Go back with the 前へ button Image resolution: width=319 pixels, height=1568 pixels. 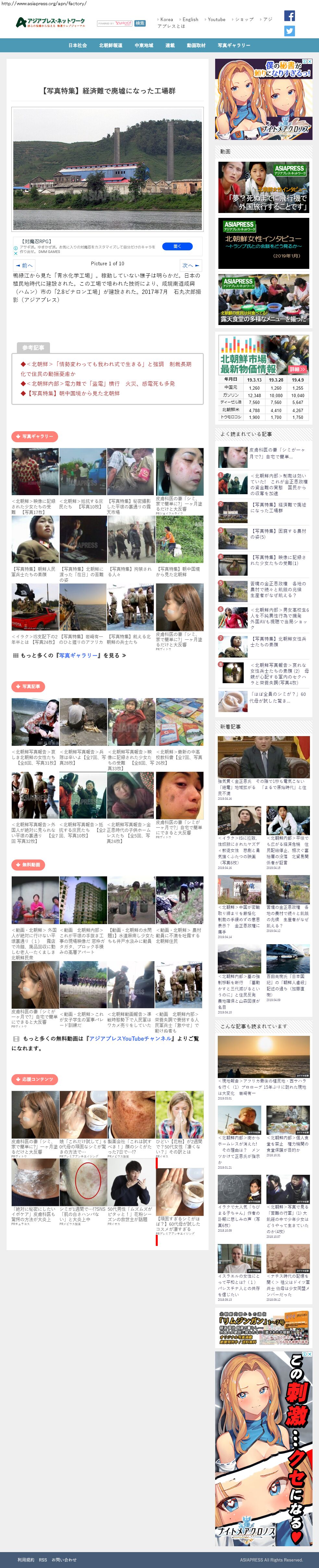[24, 265]
